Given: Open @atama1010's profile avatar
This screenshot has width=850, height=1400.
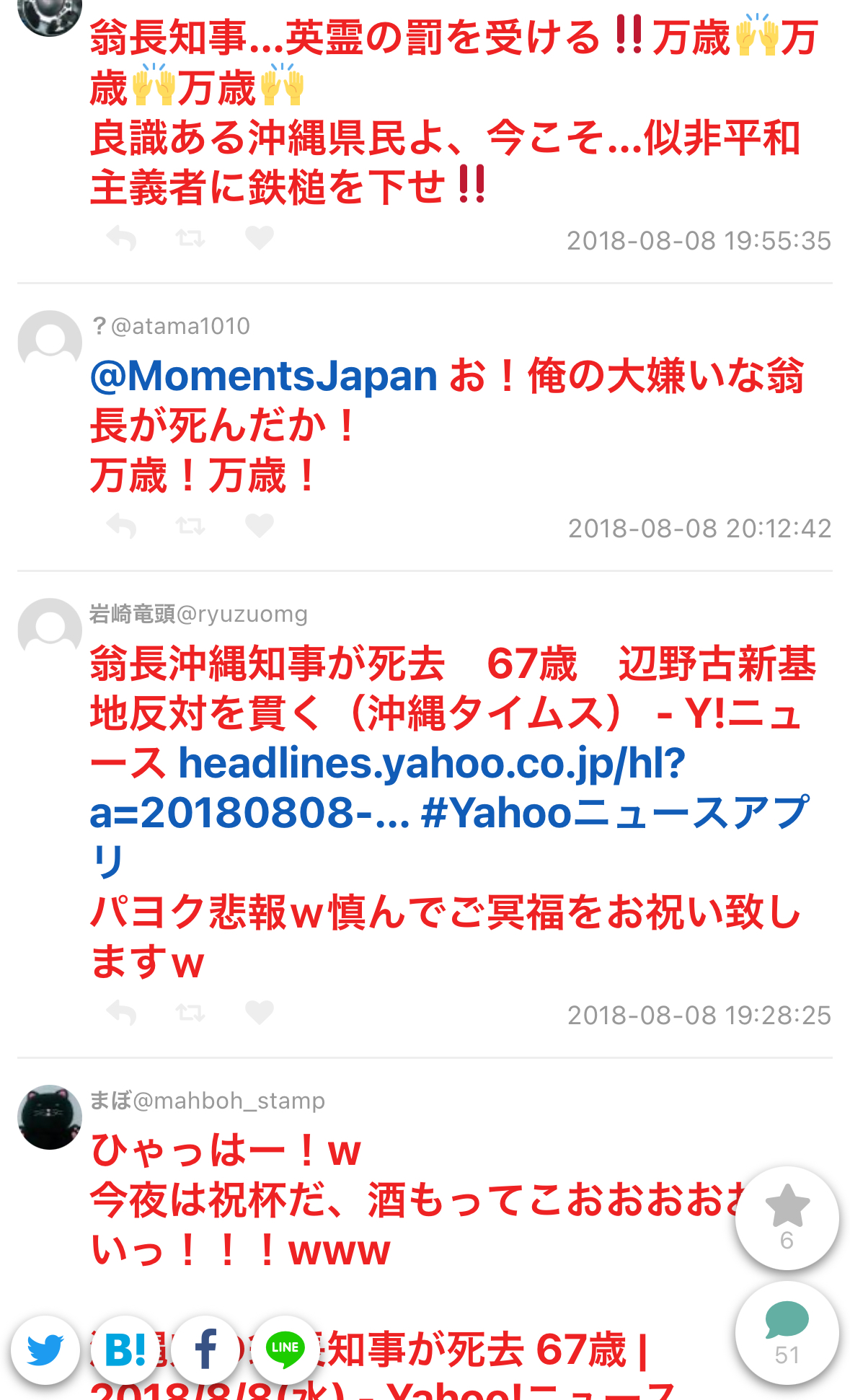Looking at the screenshot, I should pyautogui.click(x=50, y=342).
